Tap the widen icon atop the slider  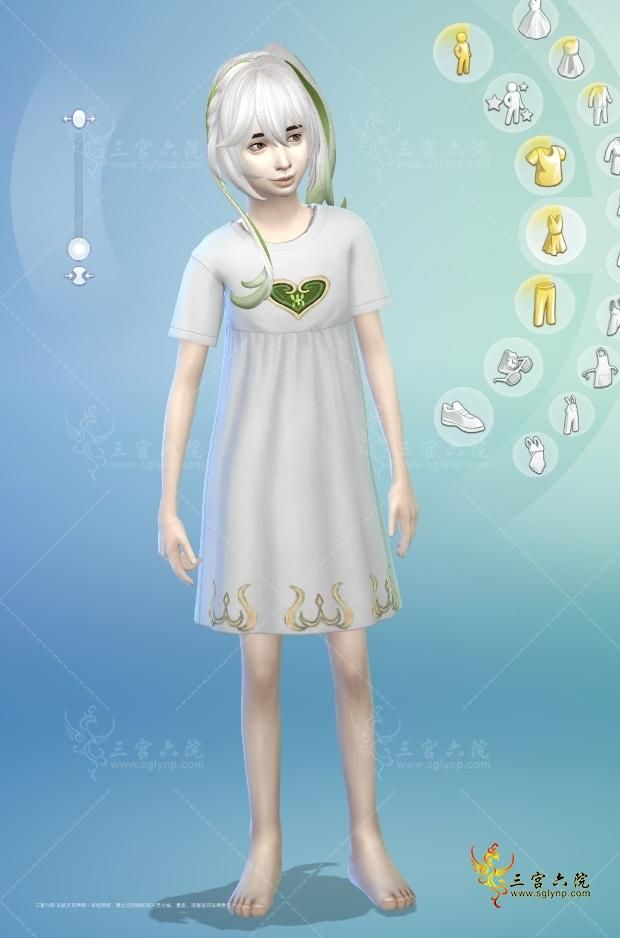pyautogui.click(x=79, y=119)
